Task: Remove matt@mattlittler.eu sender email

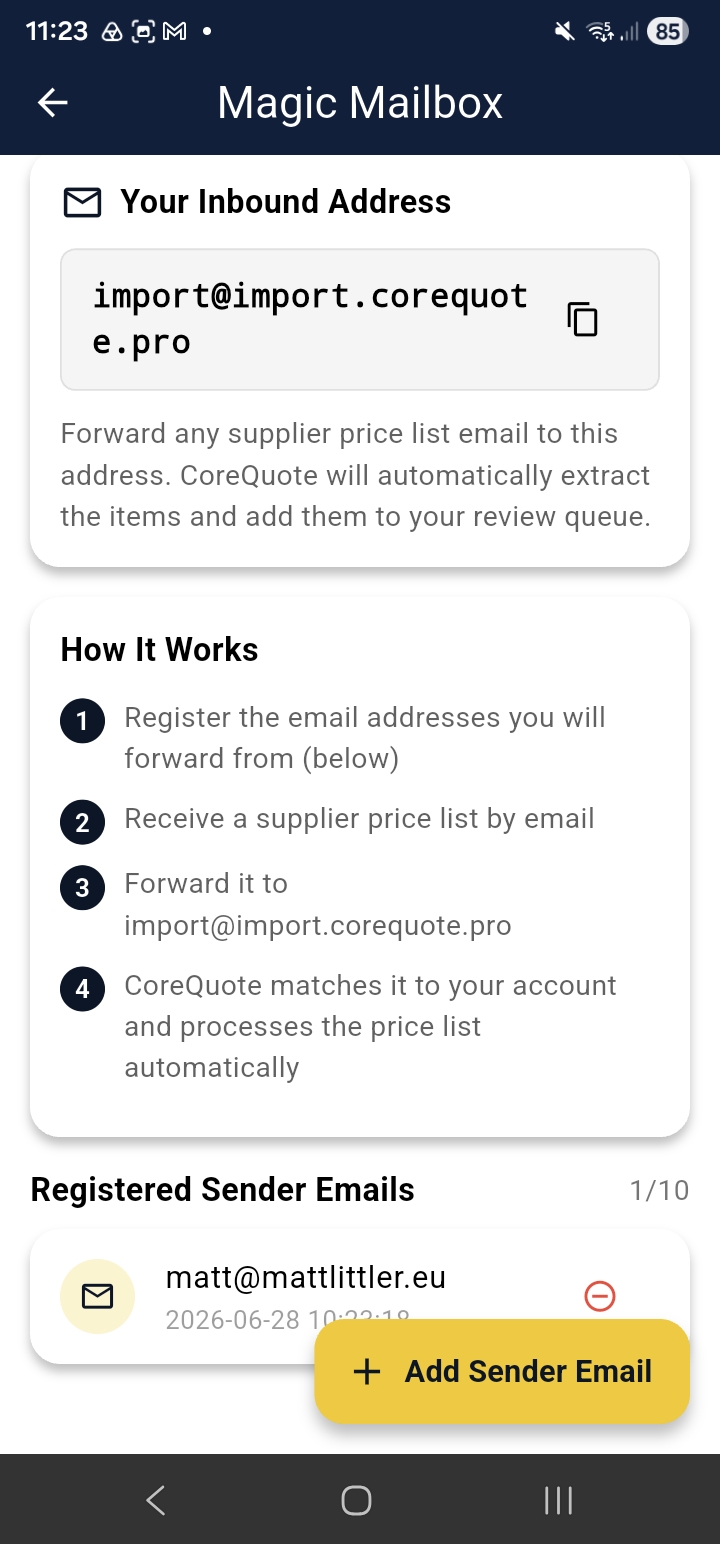Action: [x=599, y=1296]
